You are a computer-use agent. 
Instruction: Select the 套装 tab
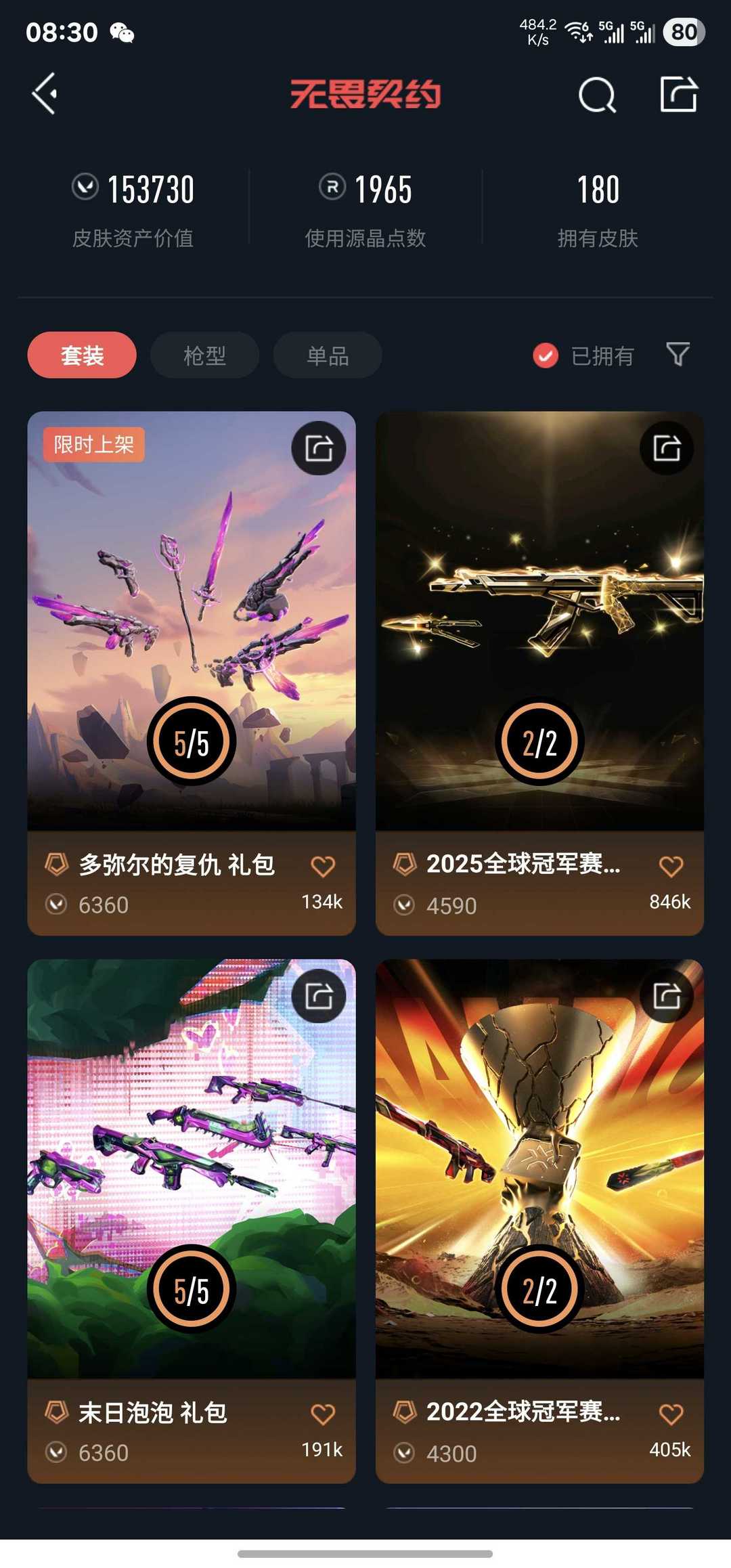pos(82,355)
